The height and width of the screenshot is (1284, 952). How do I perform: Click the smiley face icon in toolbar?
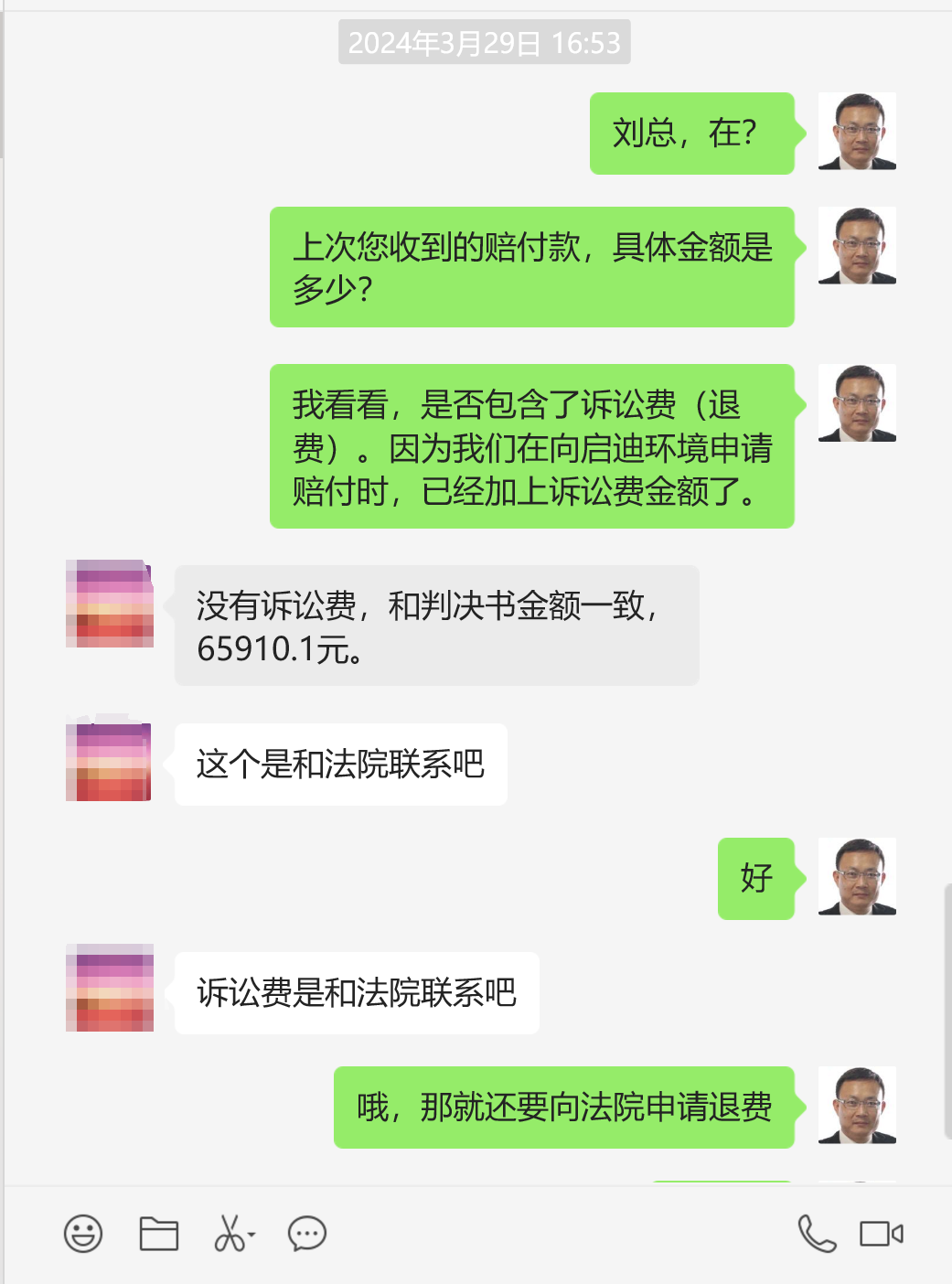[83, 1232]
